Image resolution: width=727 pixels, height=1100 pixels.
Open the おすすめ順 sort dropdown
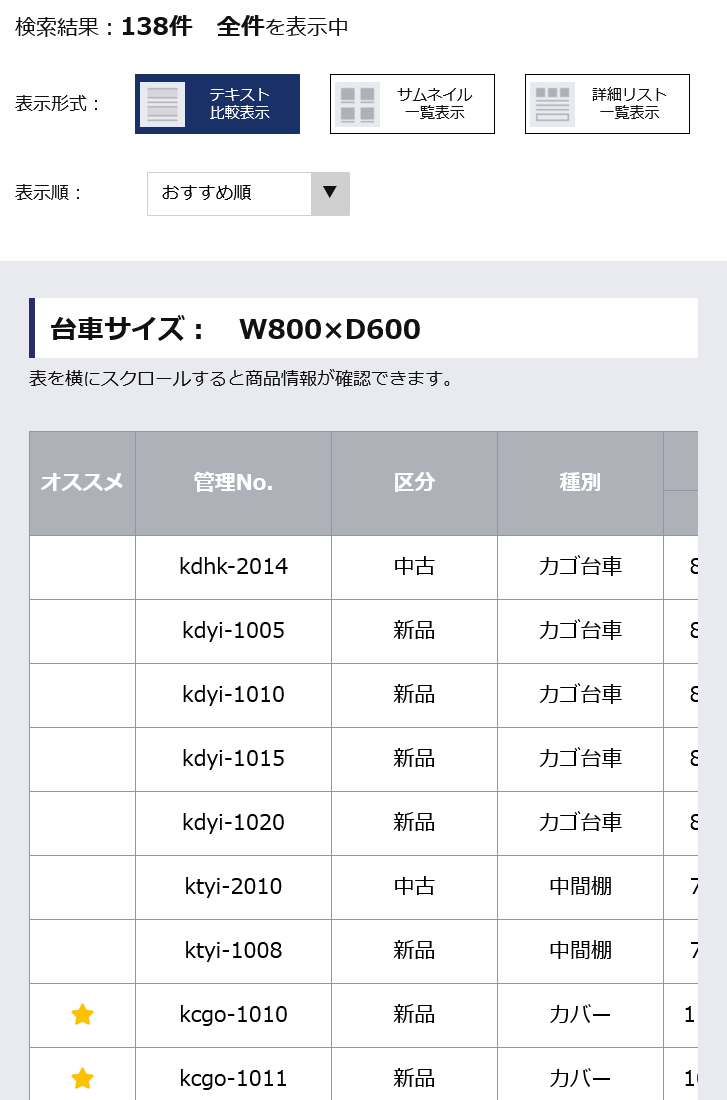[x=248, y=194]
